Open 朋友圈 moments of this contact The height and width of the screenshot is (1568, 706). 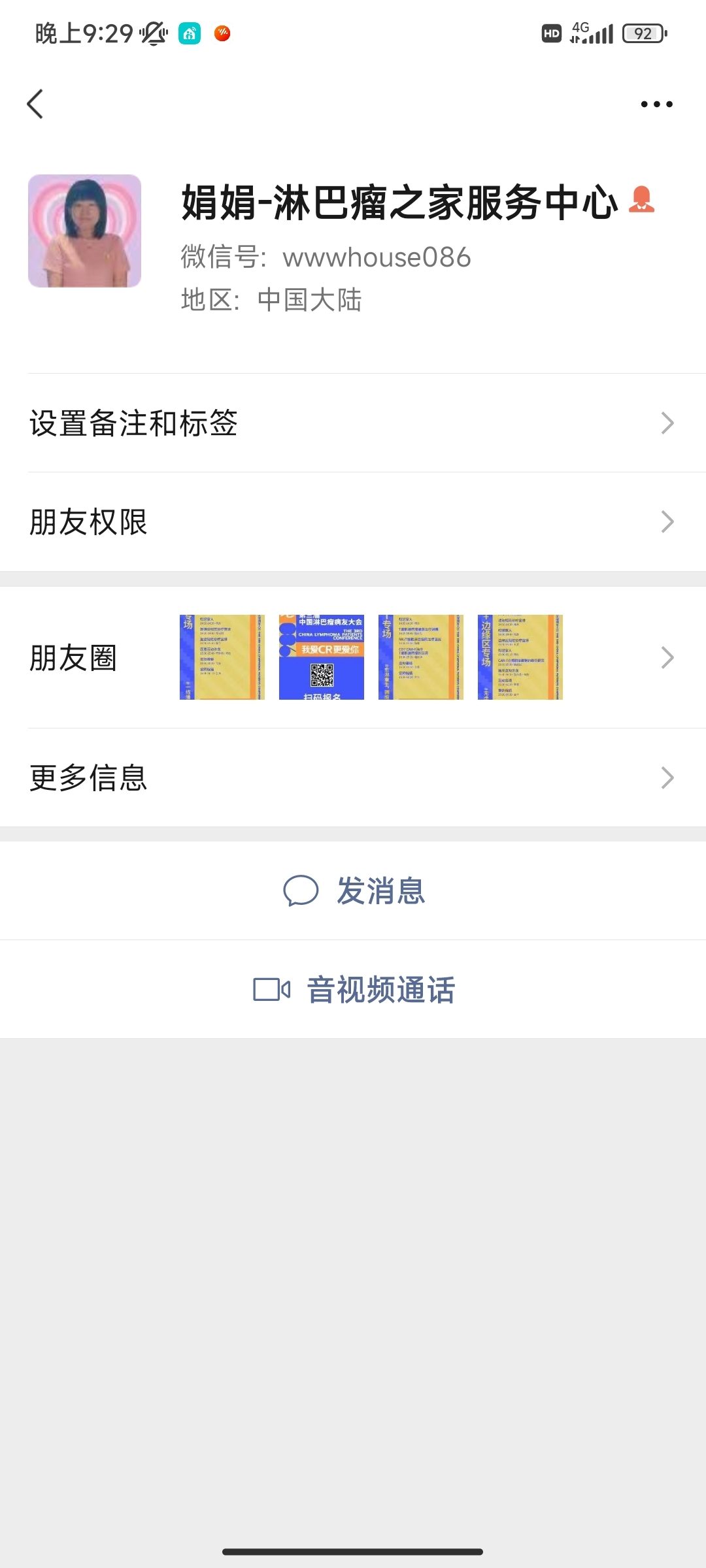coord(353,657)
